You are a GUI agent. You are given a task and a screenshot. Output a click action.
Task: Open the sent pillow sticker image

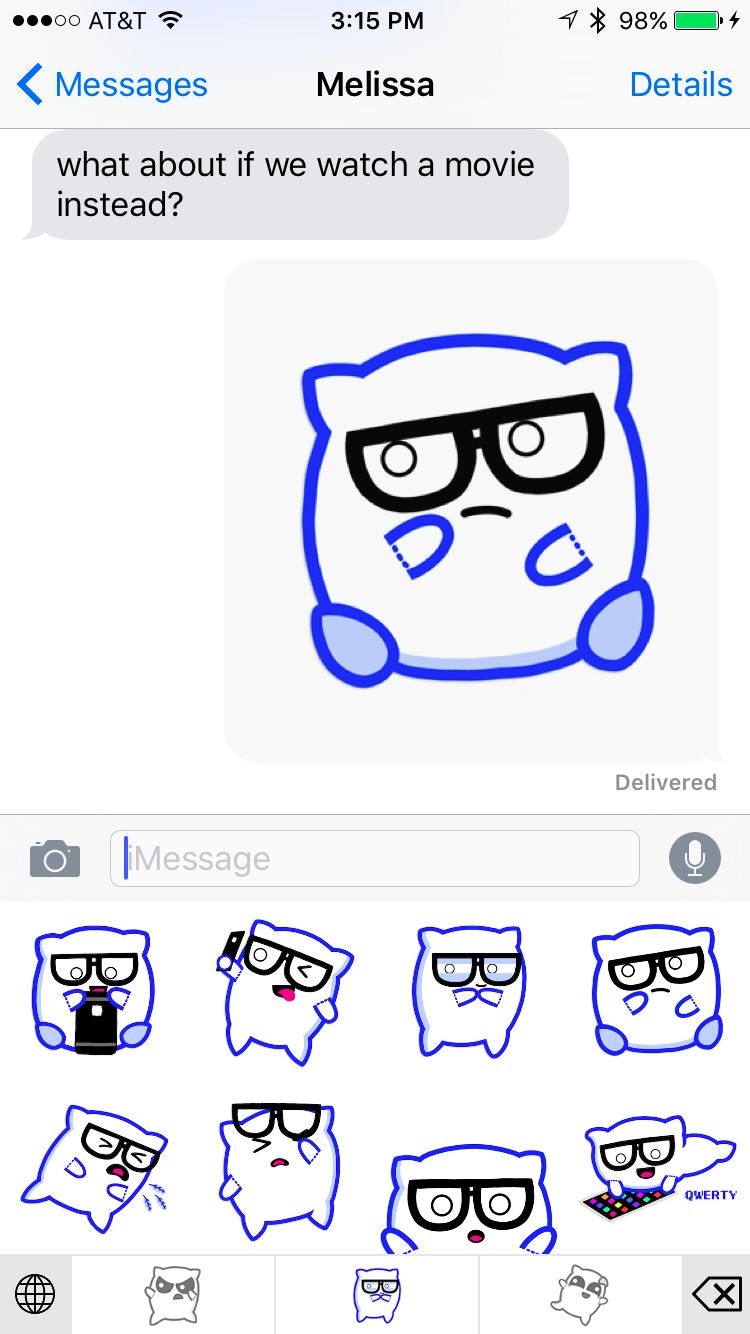pos(471,510)
